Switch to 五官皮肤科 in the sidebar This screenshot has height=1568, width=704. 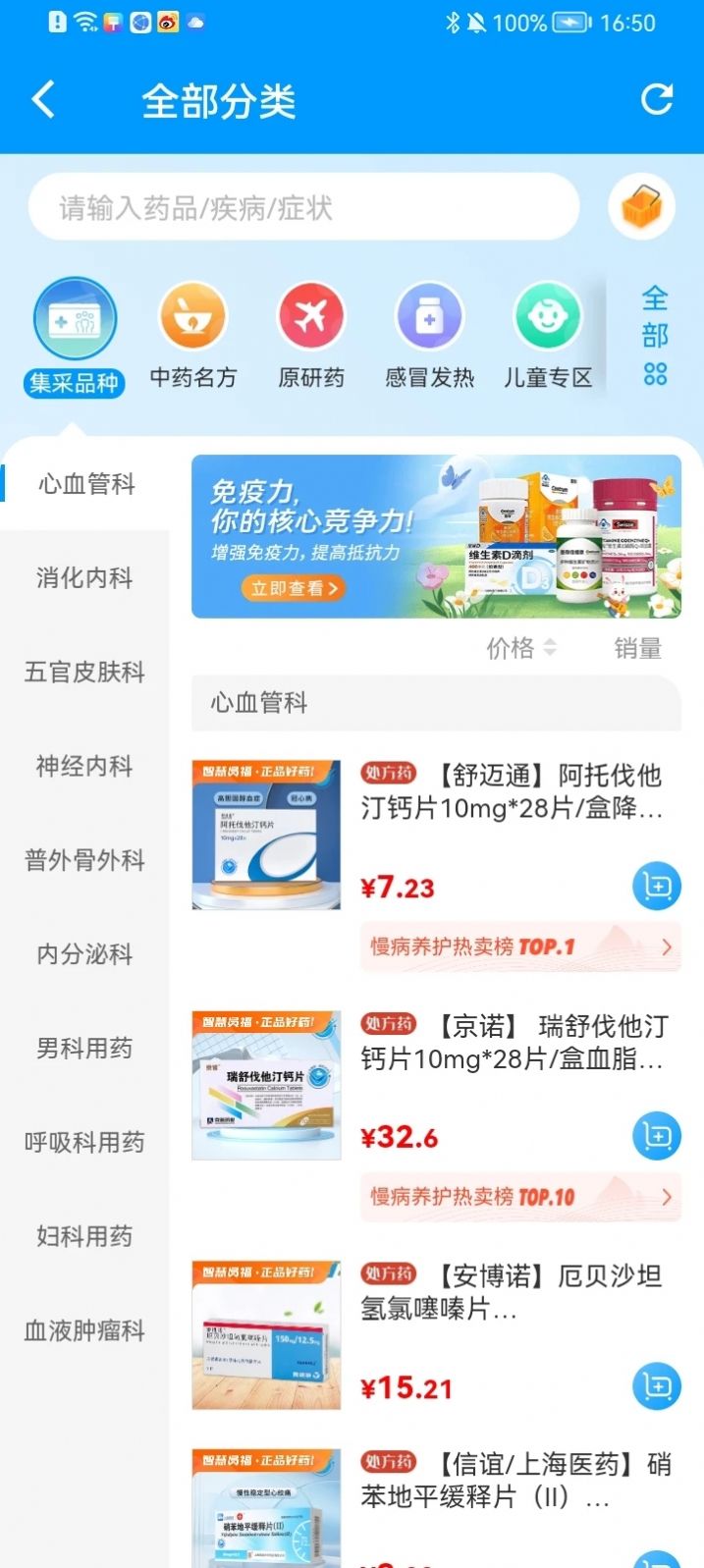[x=84, y=672]
